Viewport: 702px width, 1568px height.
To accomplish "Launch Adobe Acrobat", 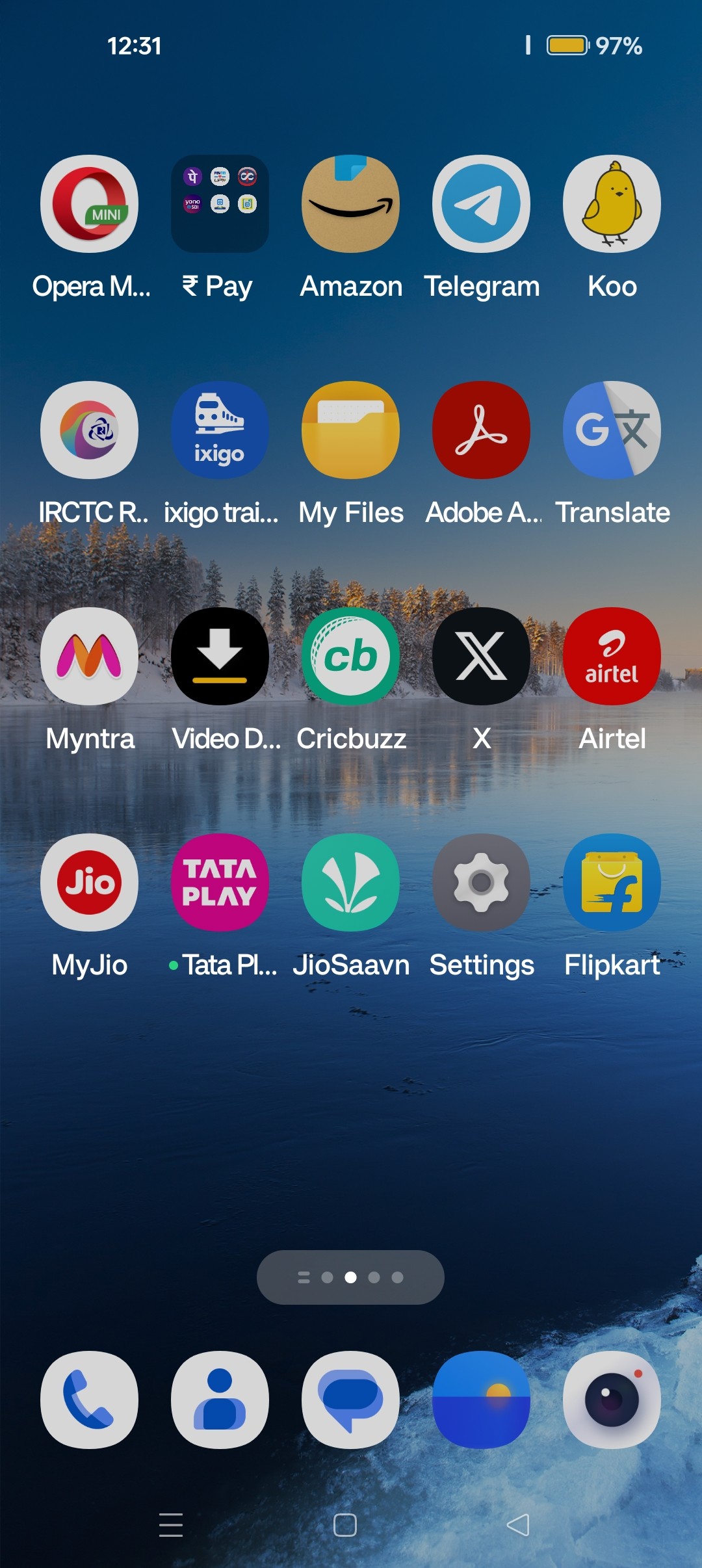I will pyautogui.click(x=482, y=430).
